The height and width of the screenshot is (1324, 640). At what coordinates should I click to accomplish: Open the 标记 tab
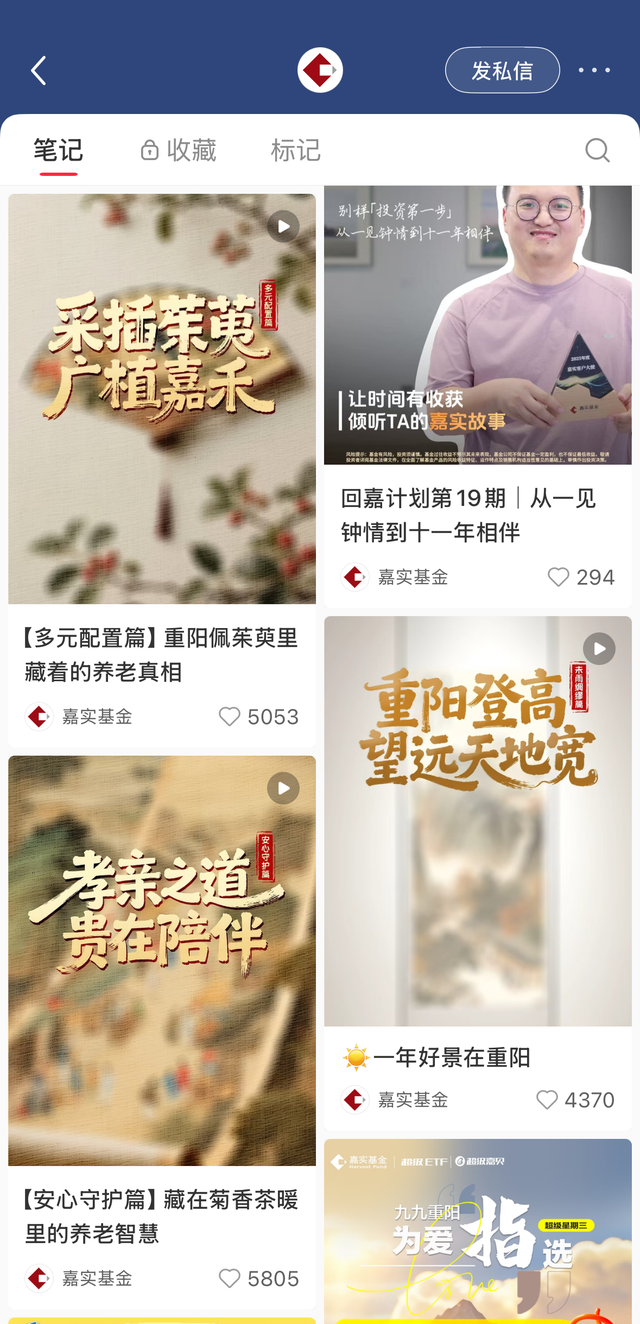(296, 151)
